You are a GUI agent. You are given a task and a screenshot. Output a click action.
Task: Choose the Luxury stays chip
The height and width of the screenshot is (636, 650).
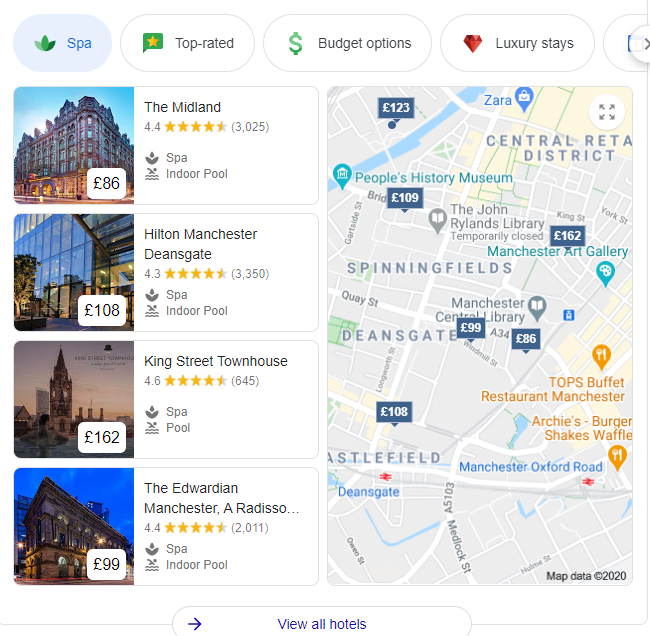(517, 43)
